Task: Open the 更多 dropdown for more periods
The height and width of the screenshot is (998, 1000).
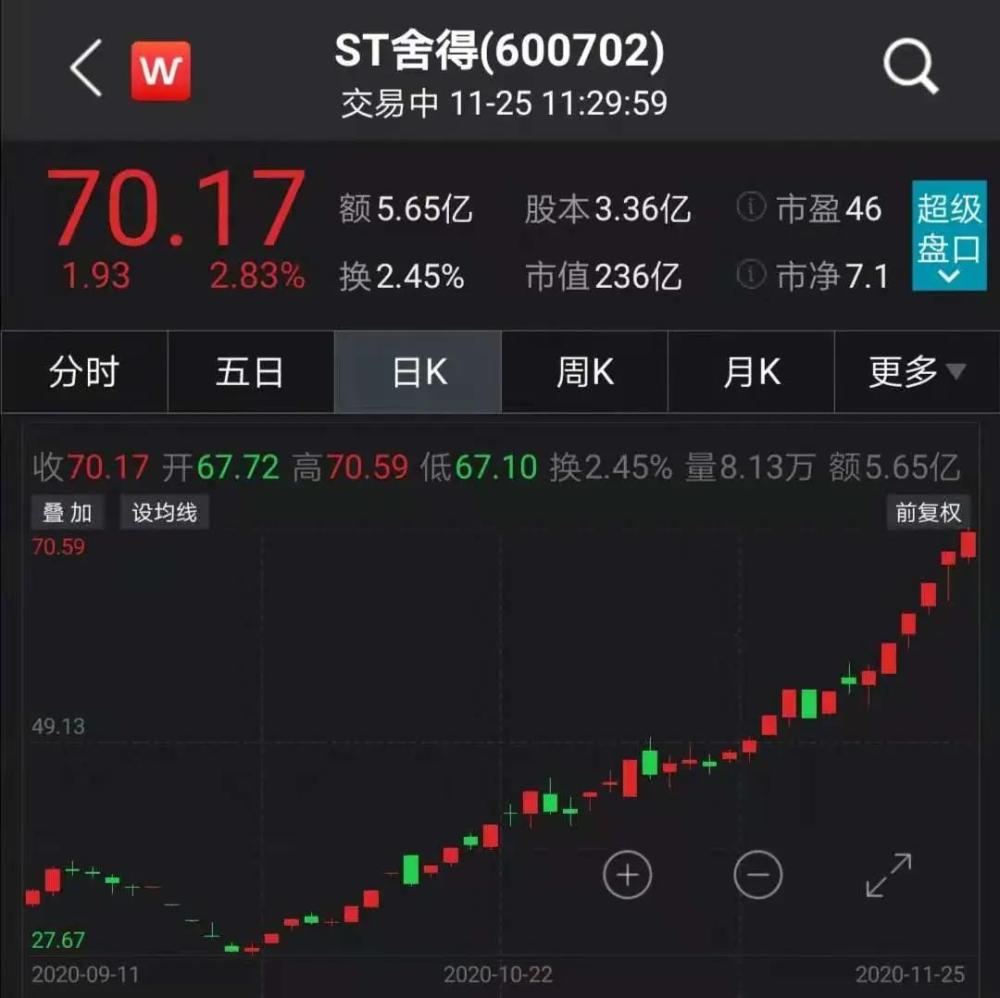Action: point(916,373)
